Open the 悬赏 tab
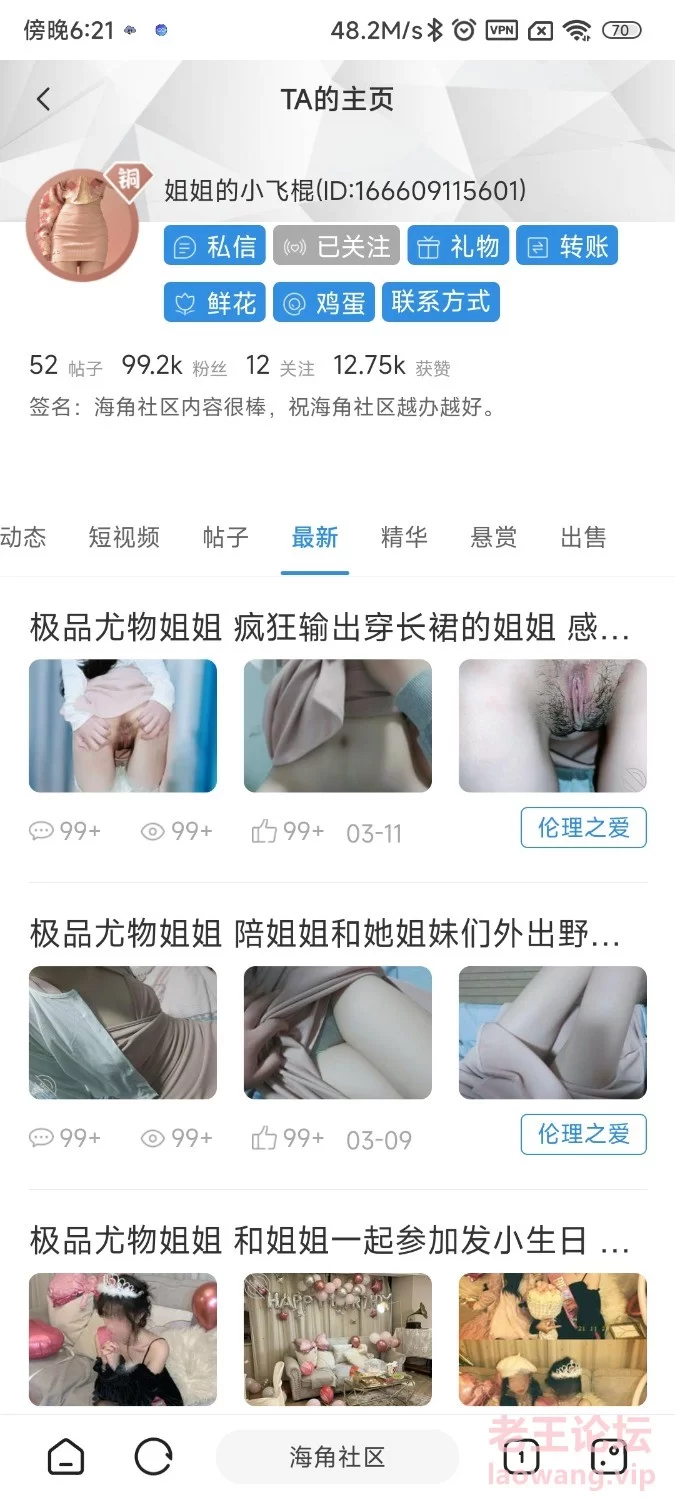675x1500 pixels. [494, 538]
